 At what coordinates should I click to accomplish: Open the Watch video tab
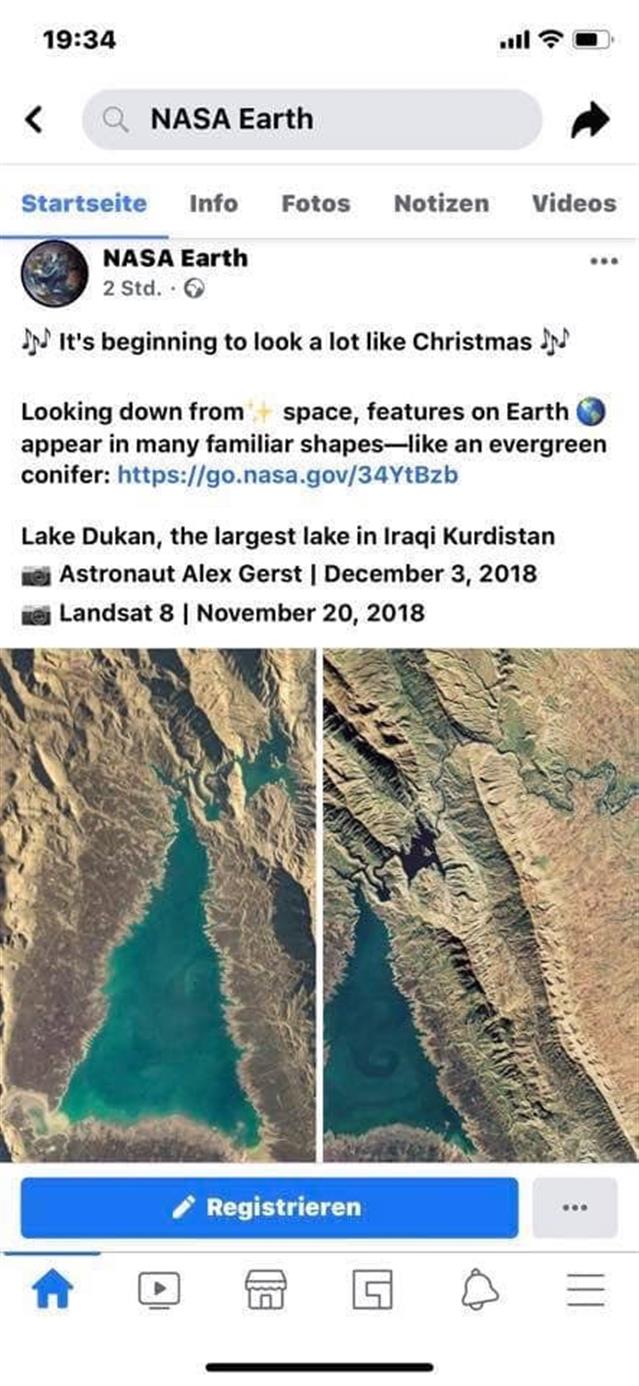coord(159,1291)
